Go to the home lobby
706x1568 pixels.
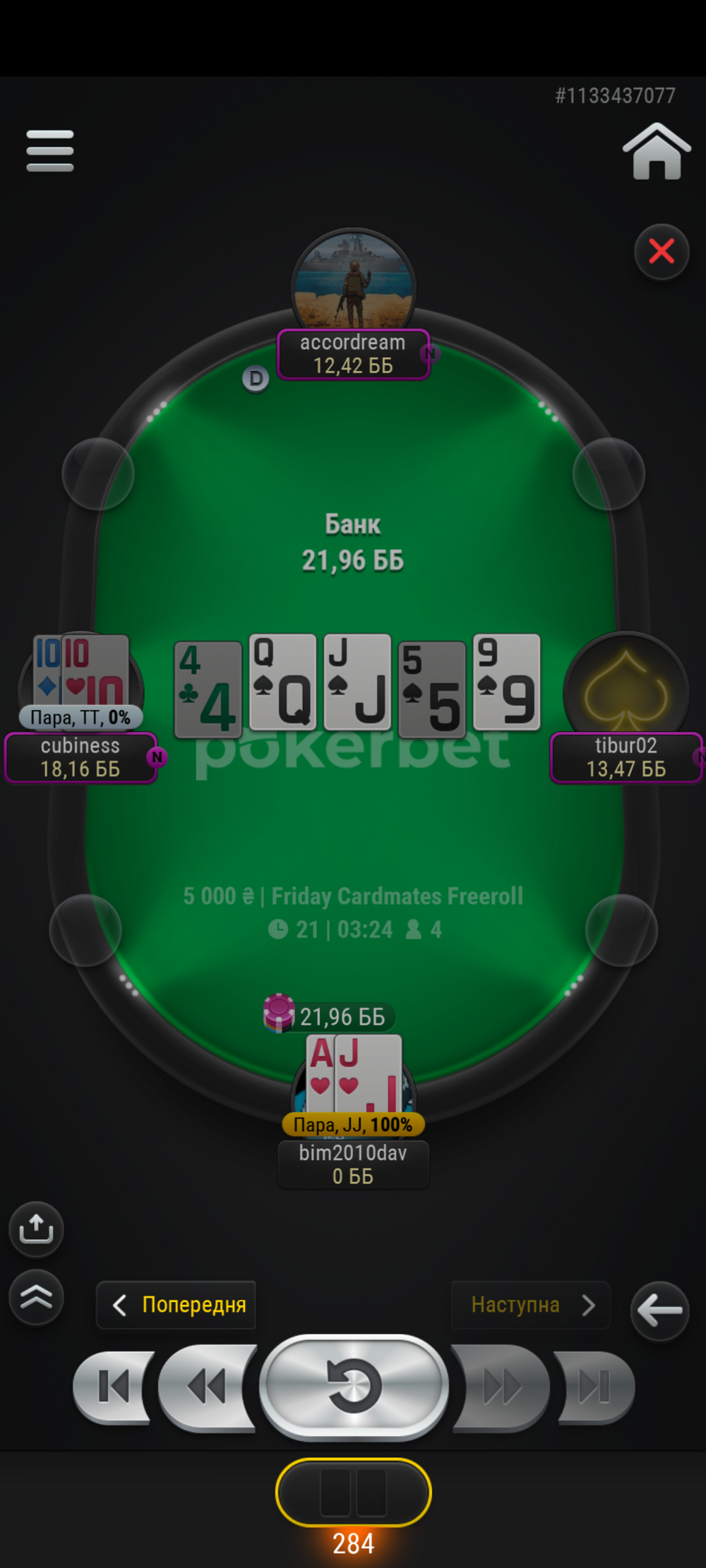(657, 151)
